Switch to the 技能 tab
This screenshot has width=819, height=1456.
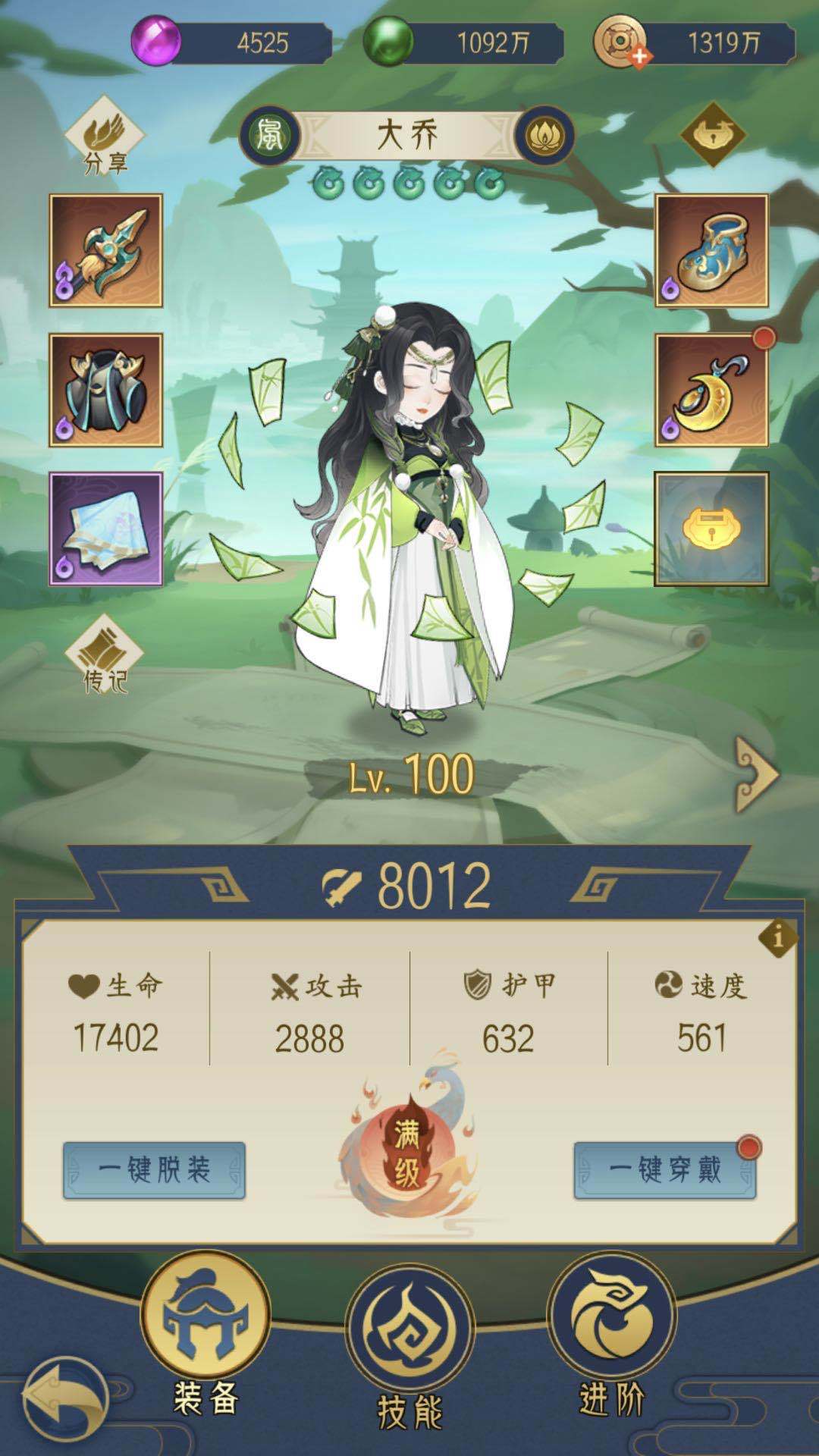[409, 1342]
